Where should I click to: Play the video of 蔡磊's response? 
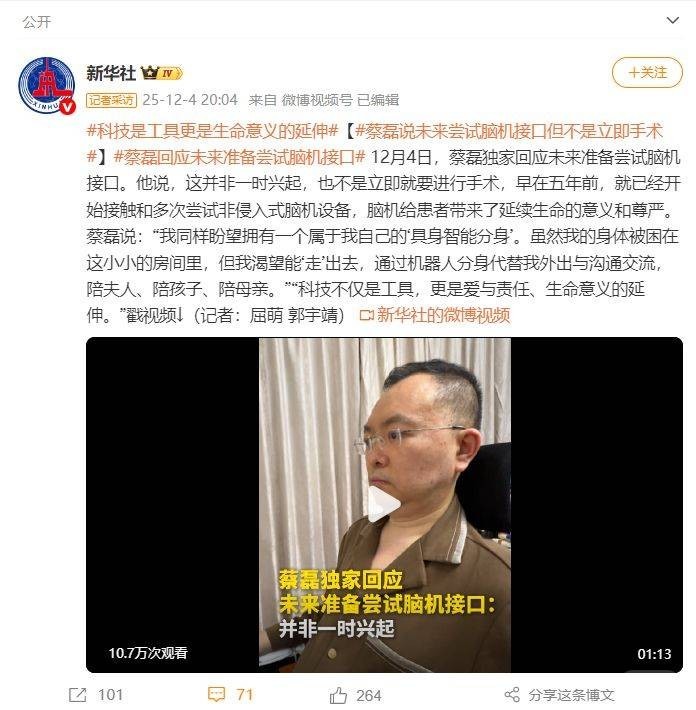tap(384, 504)
